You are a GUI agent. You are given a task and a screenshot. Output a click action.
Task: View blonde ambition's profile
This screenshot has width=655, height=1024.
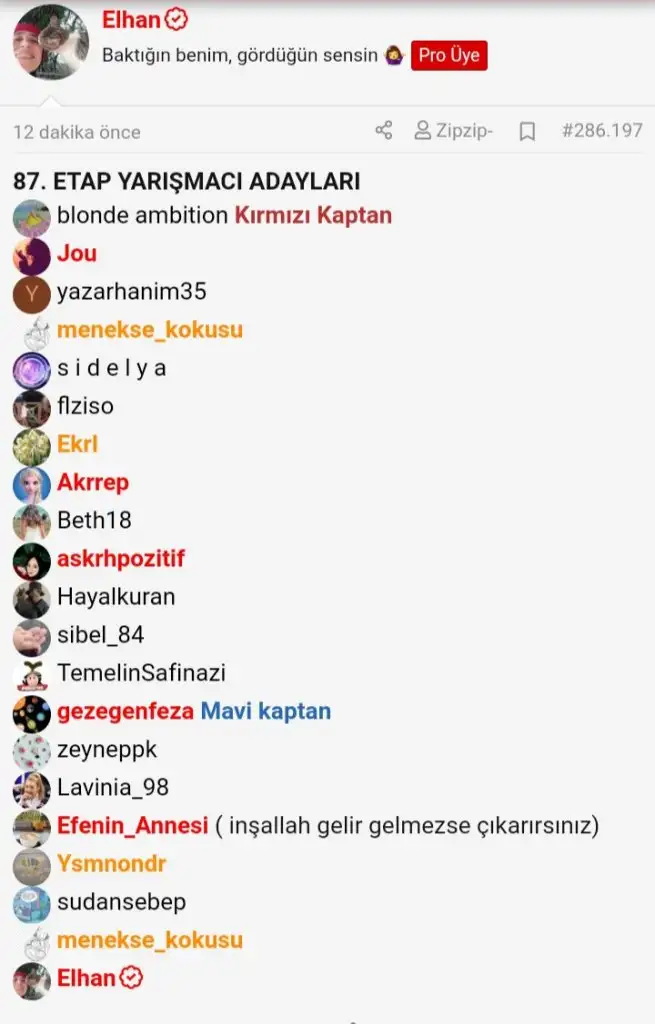[143, 215]
